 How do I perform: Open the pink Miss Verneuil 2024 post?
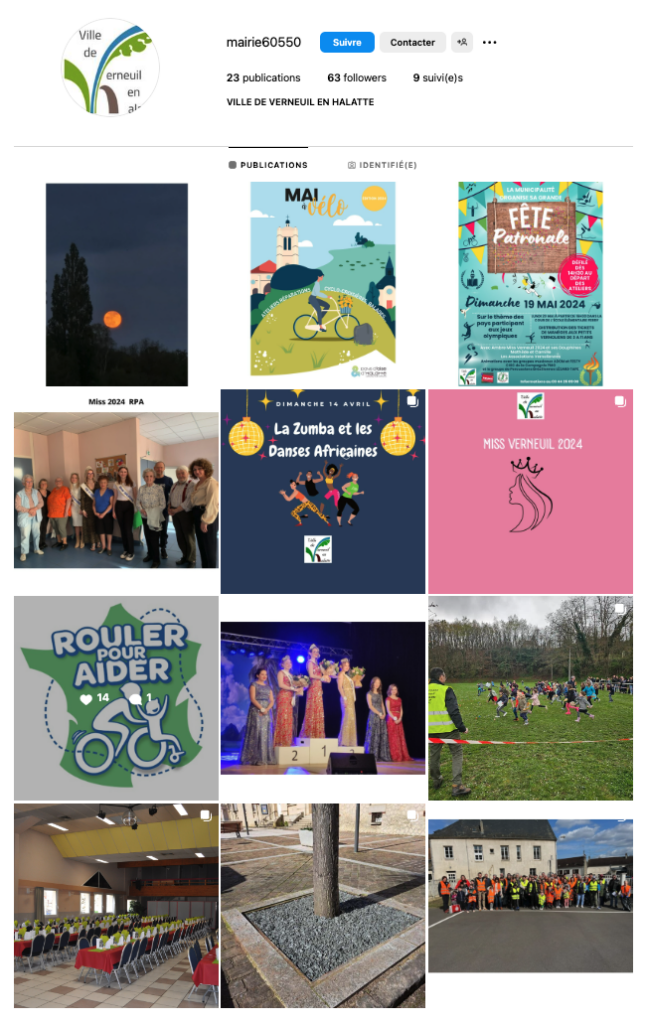point(530,490)
